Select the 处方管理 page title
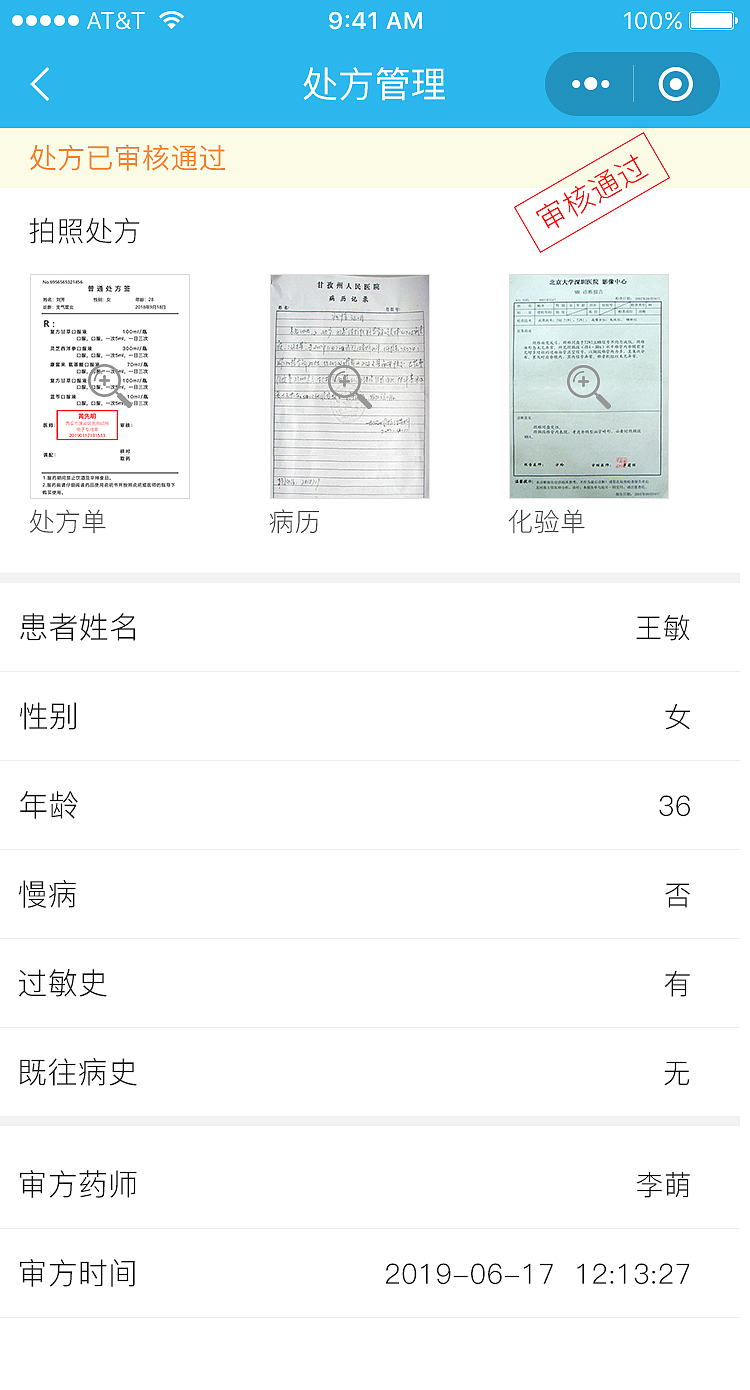This screenshot has width=750, height=1390. point(375,84)
